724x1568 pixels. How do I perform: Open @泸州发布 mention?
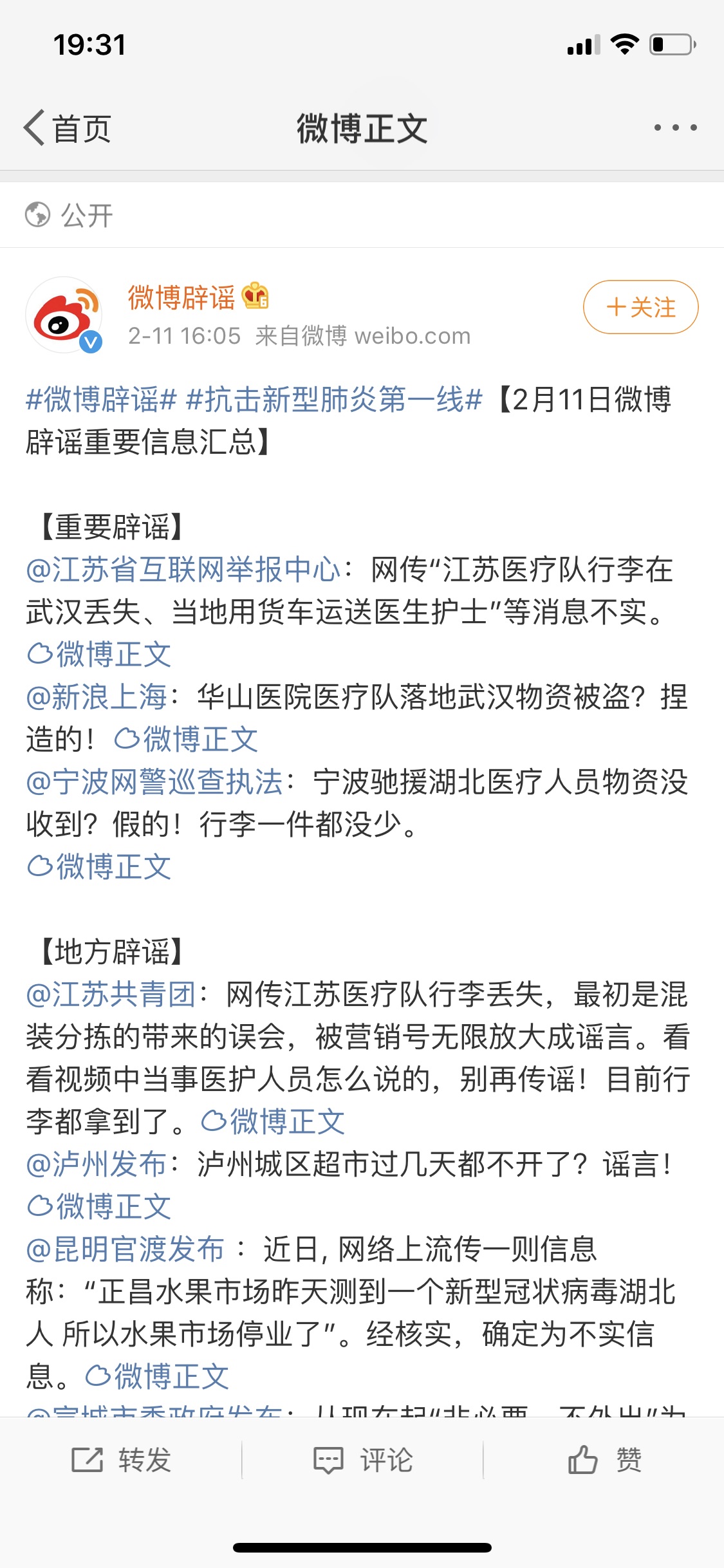(97, 1164)
